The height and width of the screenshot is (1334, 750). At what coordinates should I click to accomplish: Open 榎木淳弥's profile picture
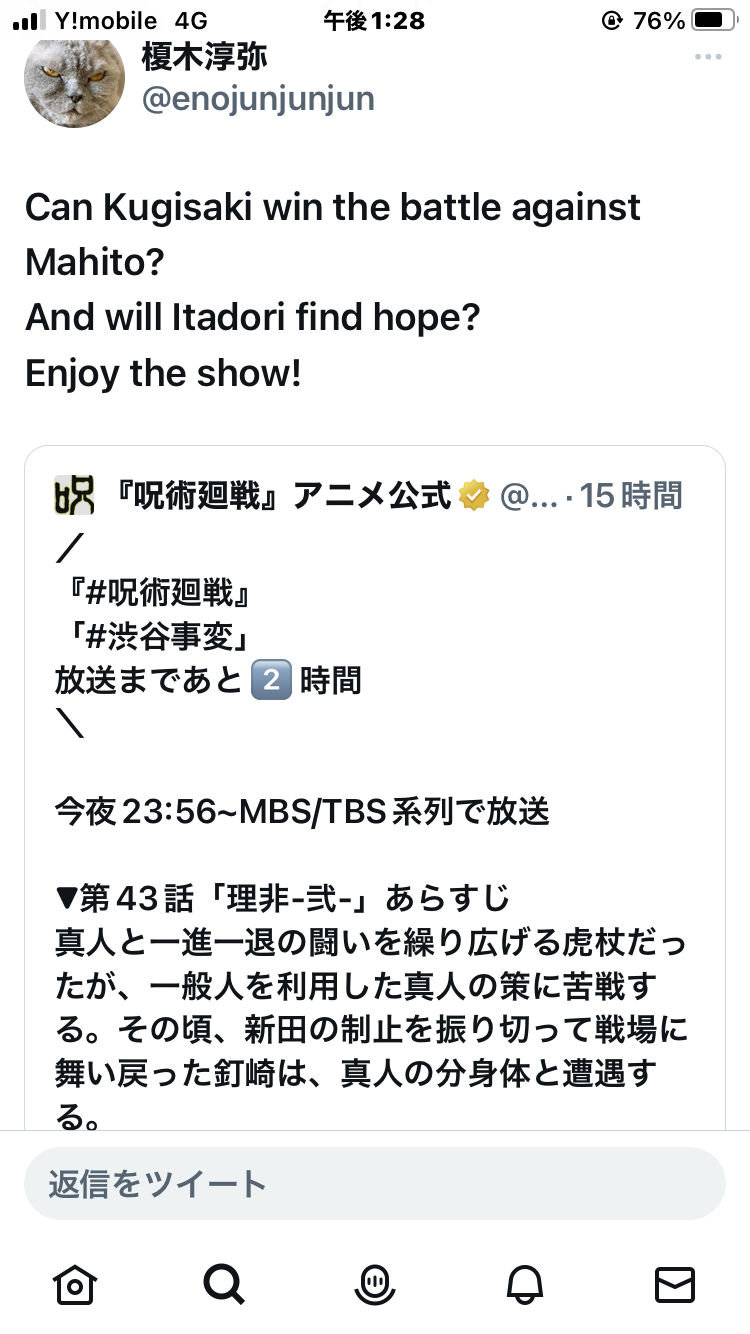coord(74,84)
